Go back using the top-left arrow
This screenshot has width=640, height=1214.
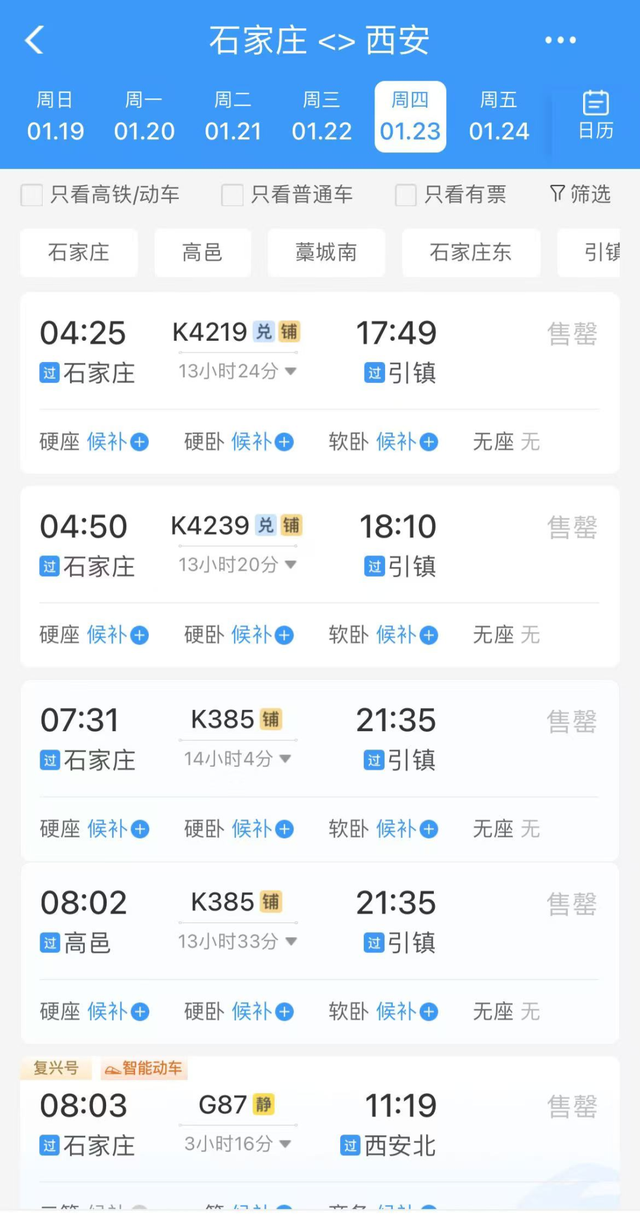pyautogui.click(x=35, y=40)
